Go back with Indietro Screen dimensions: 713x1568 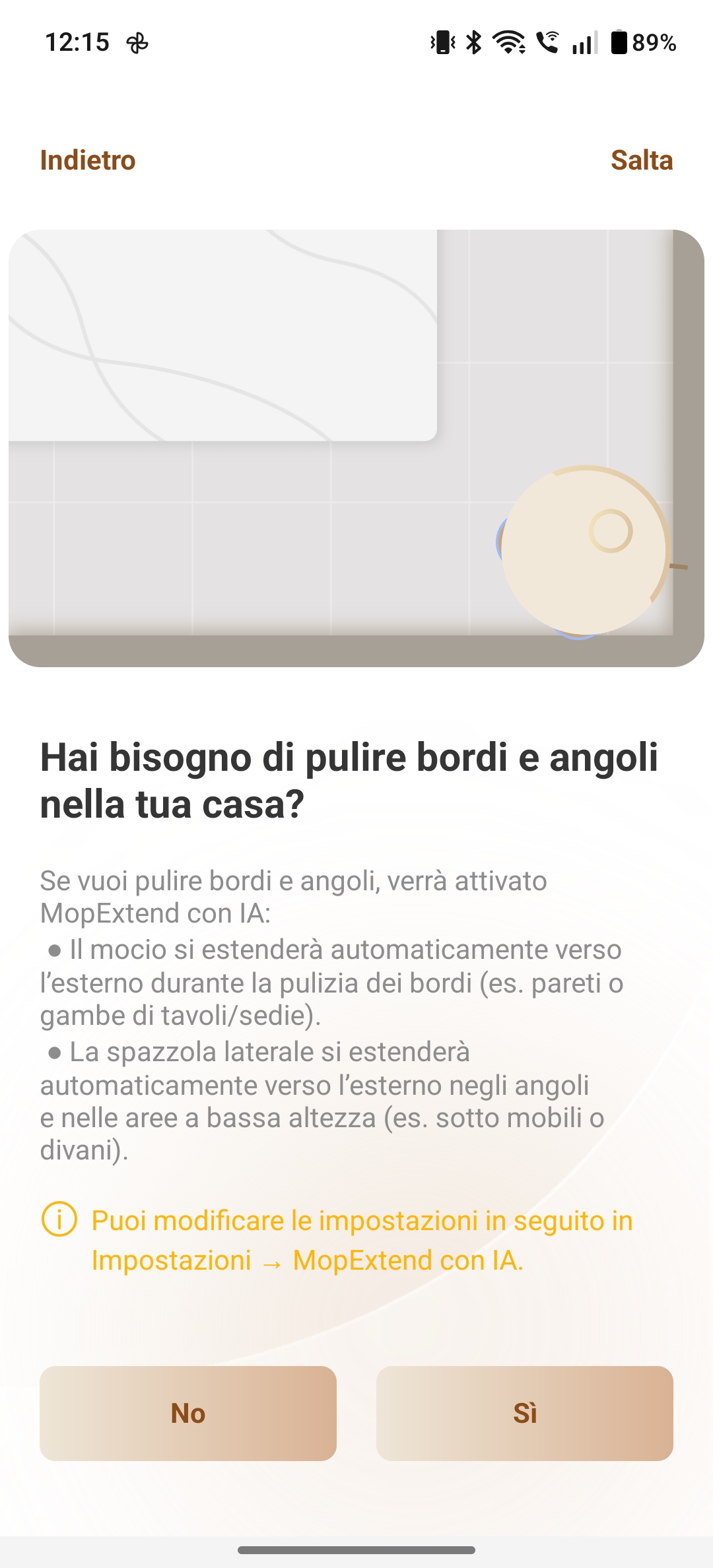point(88,160)
